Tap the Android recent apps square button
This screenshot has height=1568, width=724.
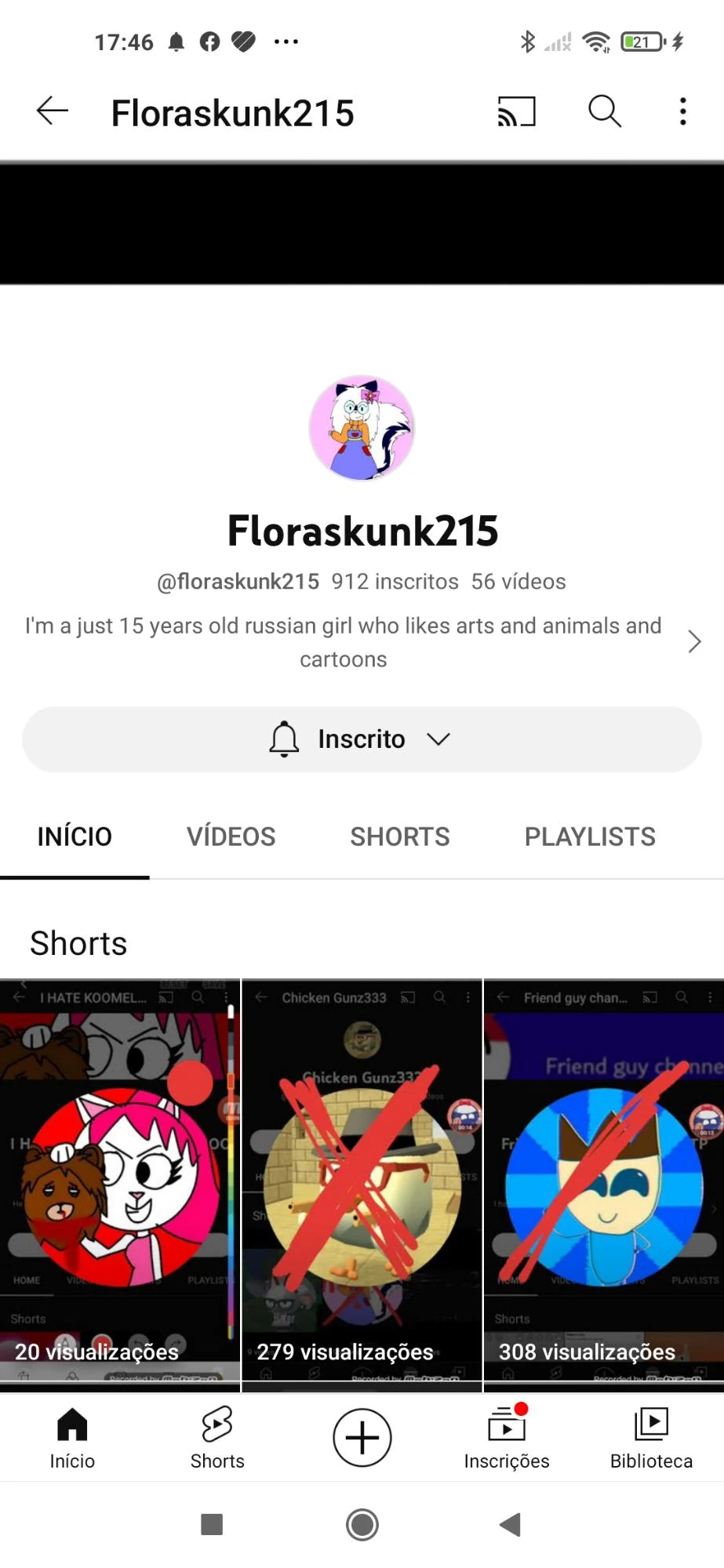click(x=210, y=1524)
